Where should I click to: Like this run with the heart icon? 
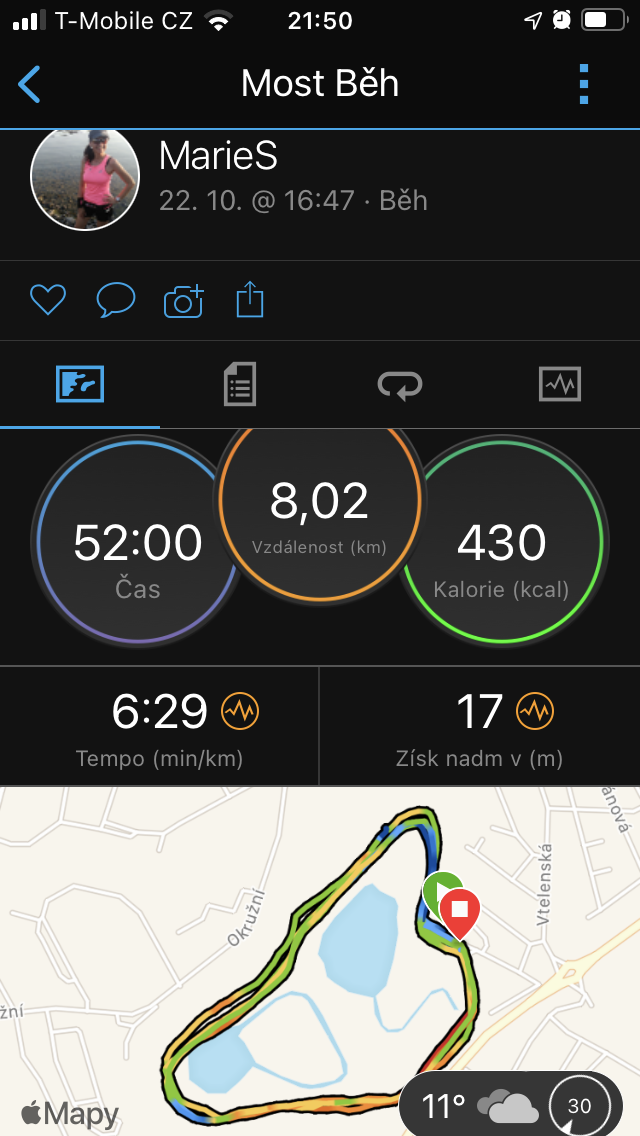click(x=48, y=300)
